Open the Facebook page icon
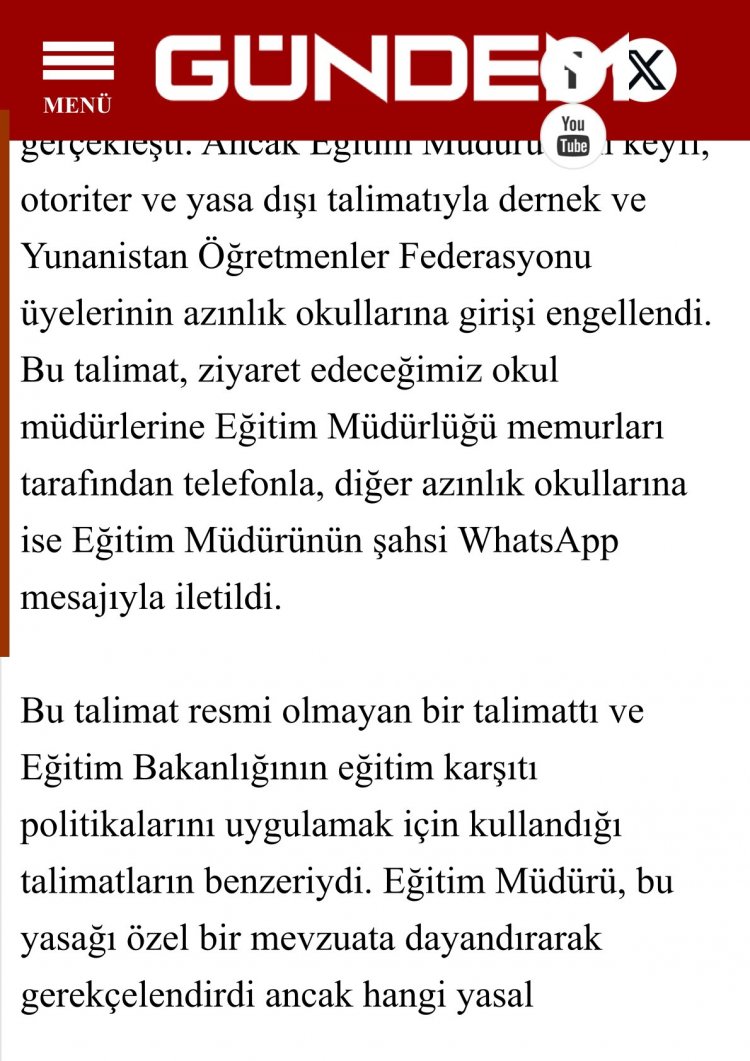Viewport: 750px width, 1061px height. 573,72
